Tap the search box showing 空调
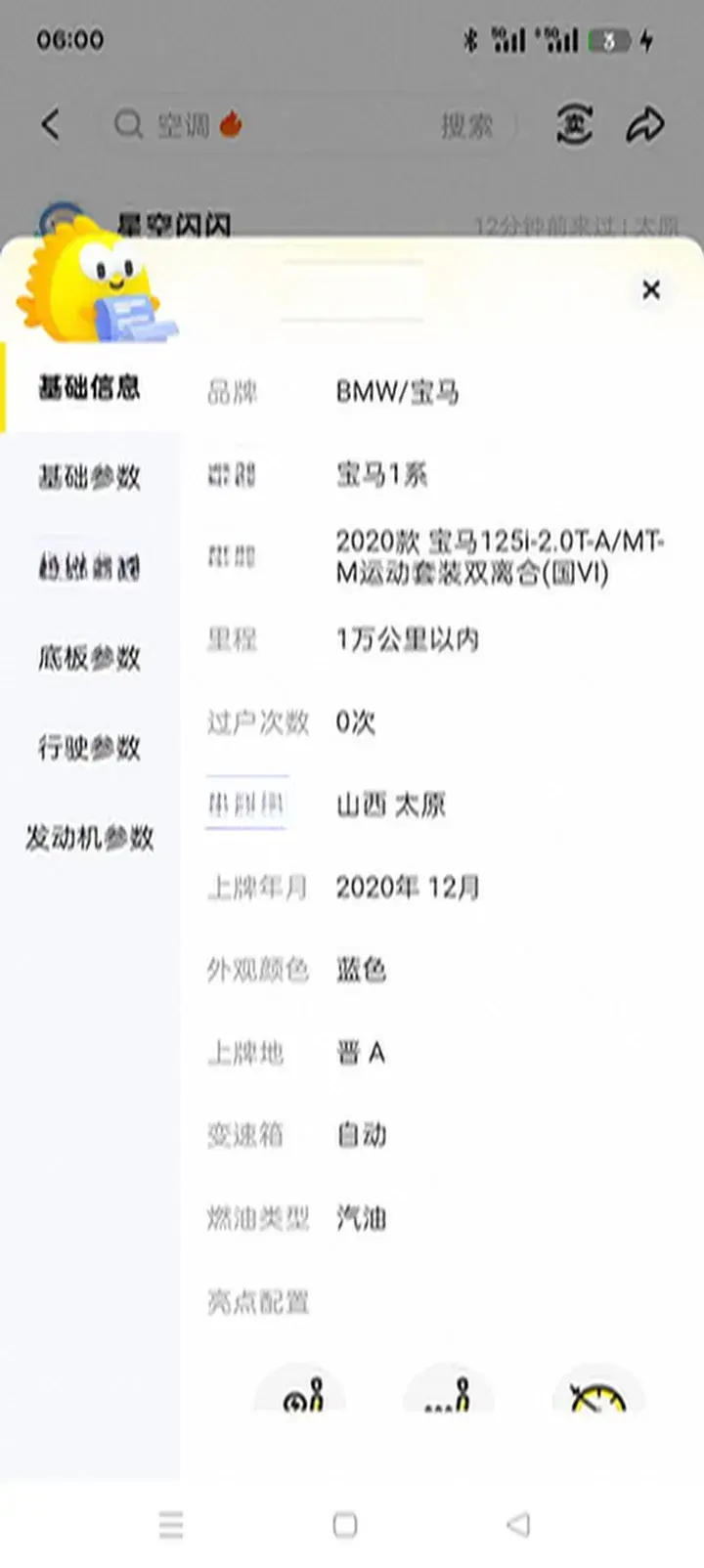 [274, 125]
